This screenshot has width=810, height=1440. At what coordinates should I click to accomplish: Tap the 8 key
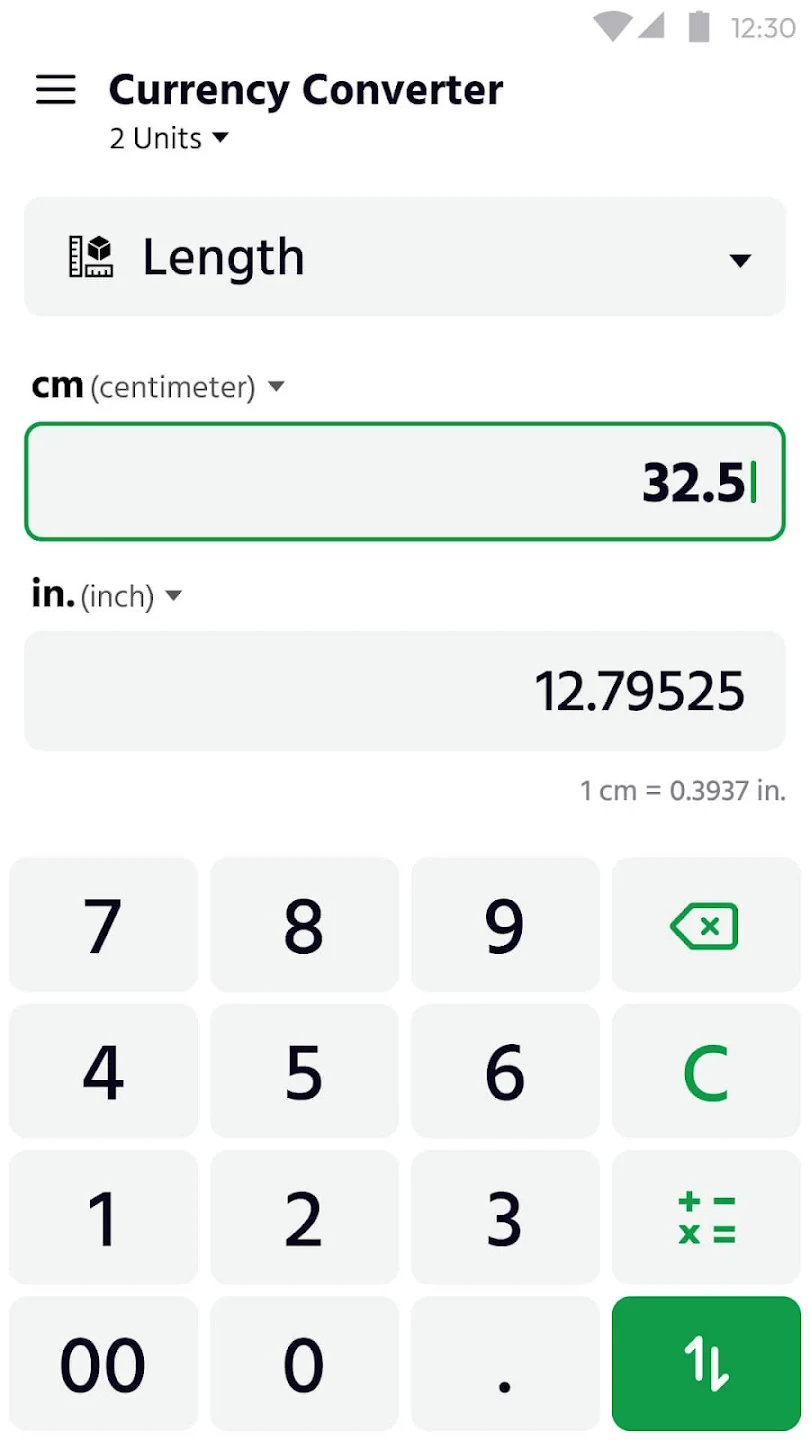click(x=304, y=926)
